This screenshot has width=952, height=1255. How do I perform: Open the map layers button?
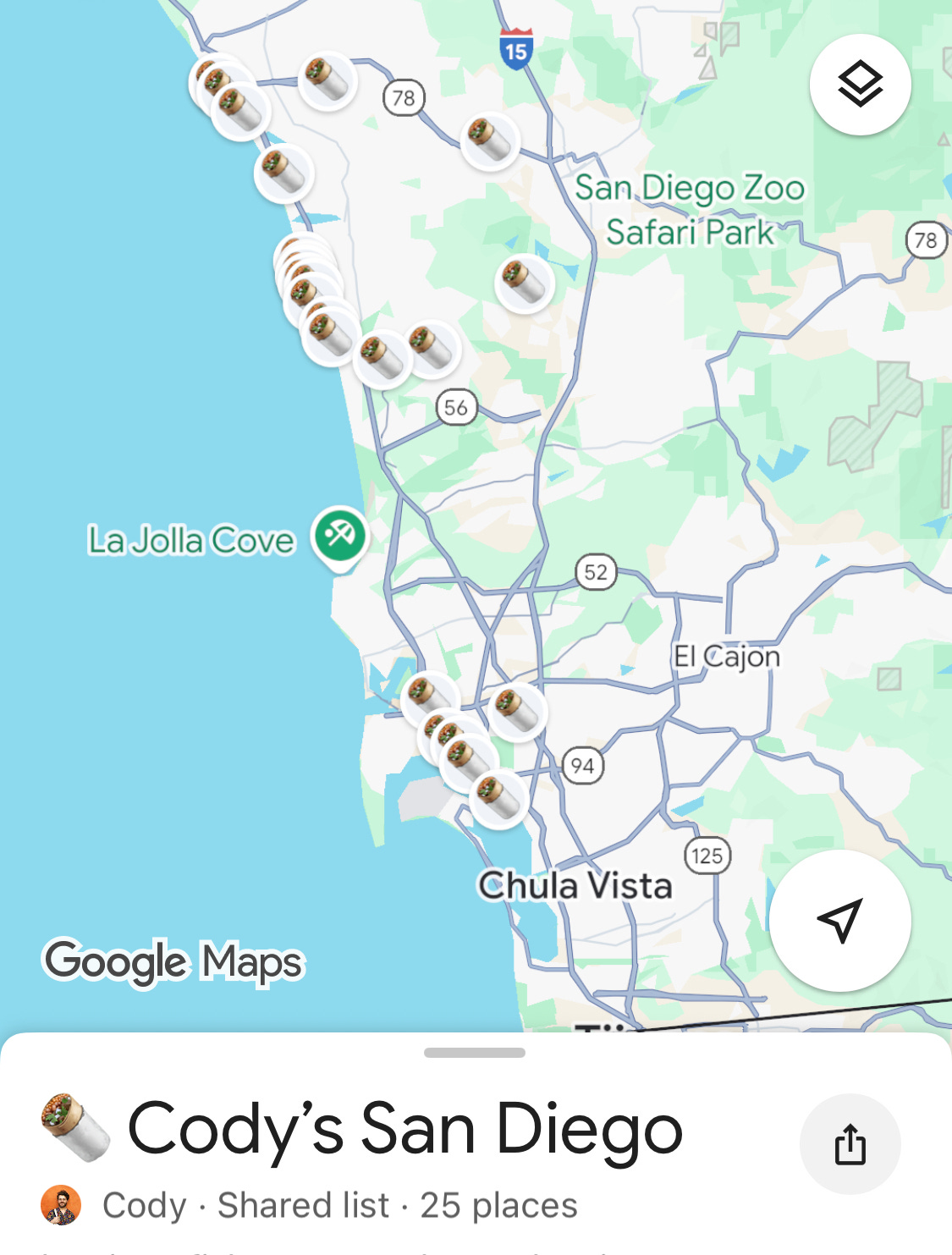click(x=860, y=85)
